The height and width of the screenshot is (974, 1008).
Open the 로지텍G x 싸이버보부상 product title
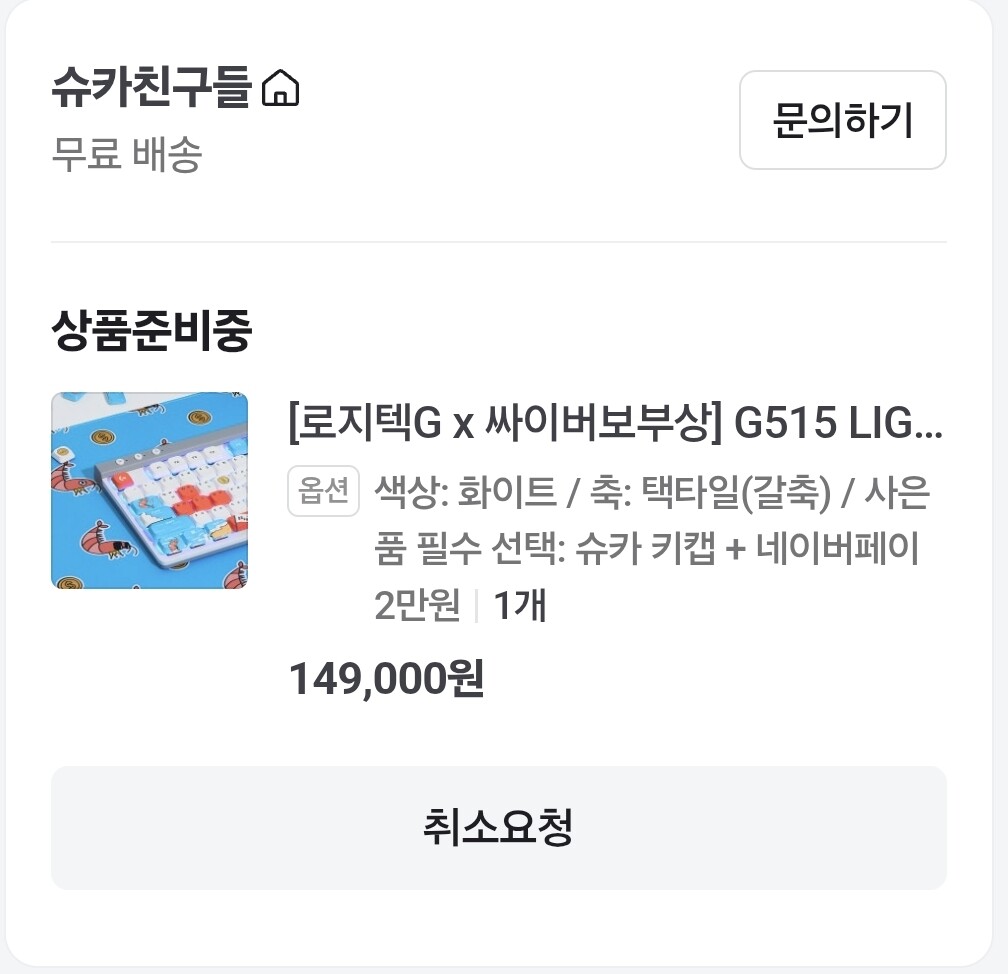[614, 425]
